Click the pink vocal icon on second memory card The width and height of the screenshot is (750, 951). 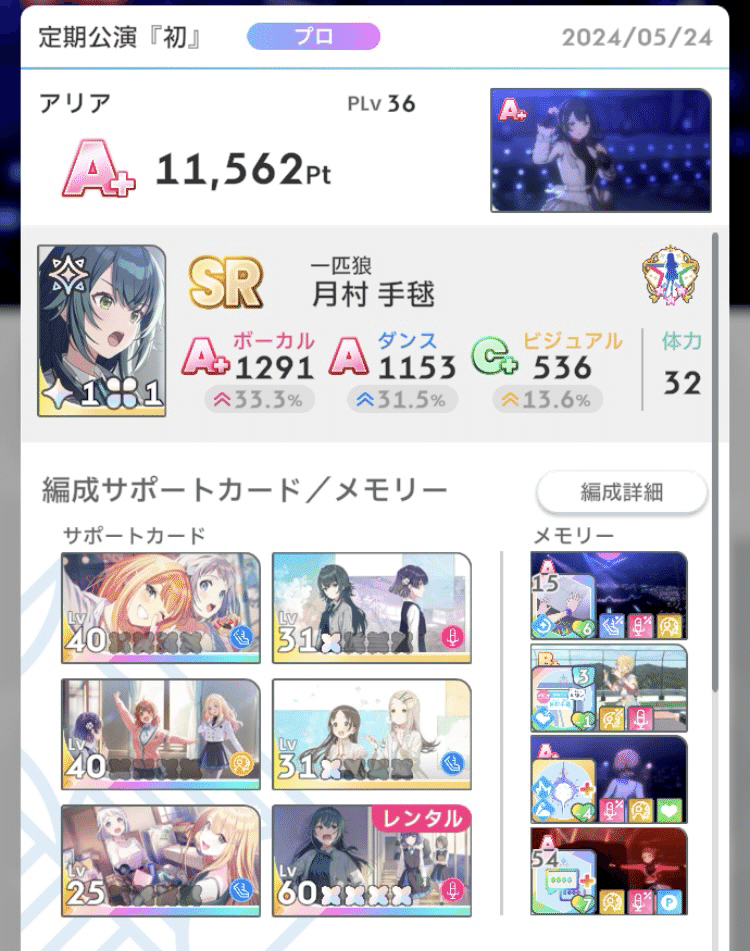pos(640,719)
